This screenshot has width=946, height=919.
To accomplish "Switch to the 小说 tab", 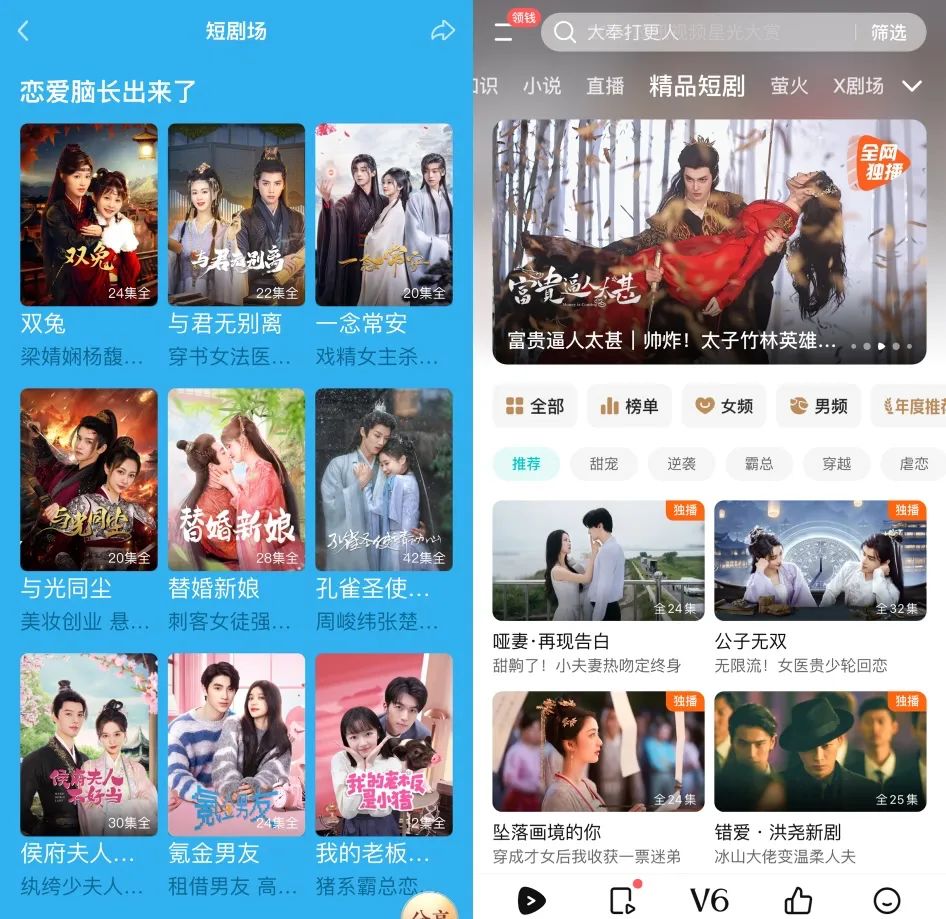I will (x=541, y=86).
